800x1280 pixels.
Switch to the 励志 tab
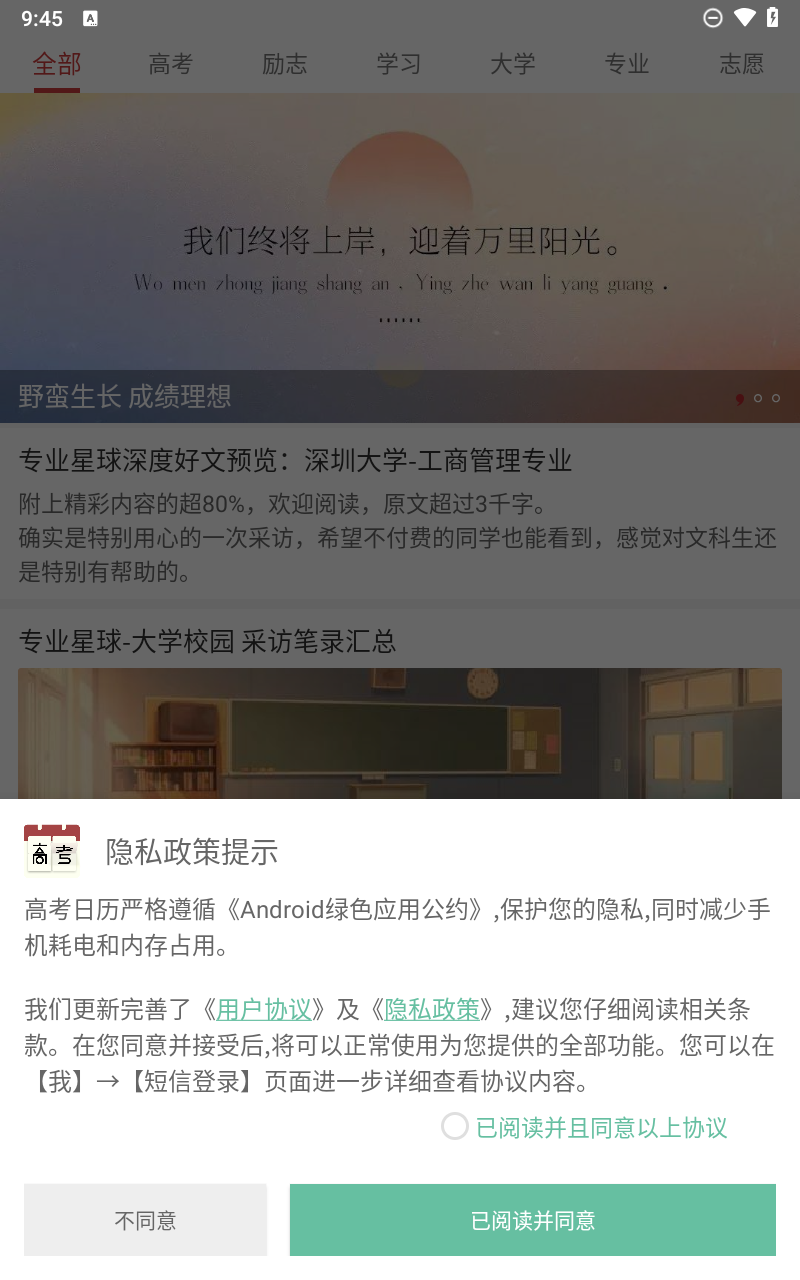(285, 64)
